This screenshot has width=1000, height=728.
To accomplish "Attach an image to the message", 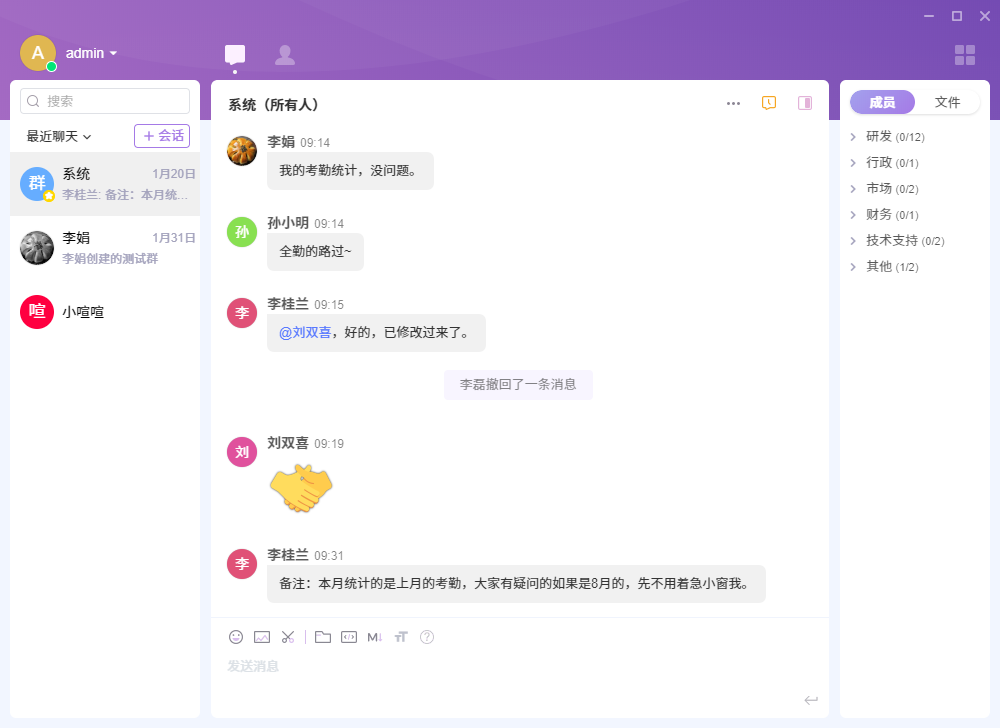I will 262,637.
